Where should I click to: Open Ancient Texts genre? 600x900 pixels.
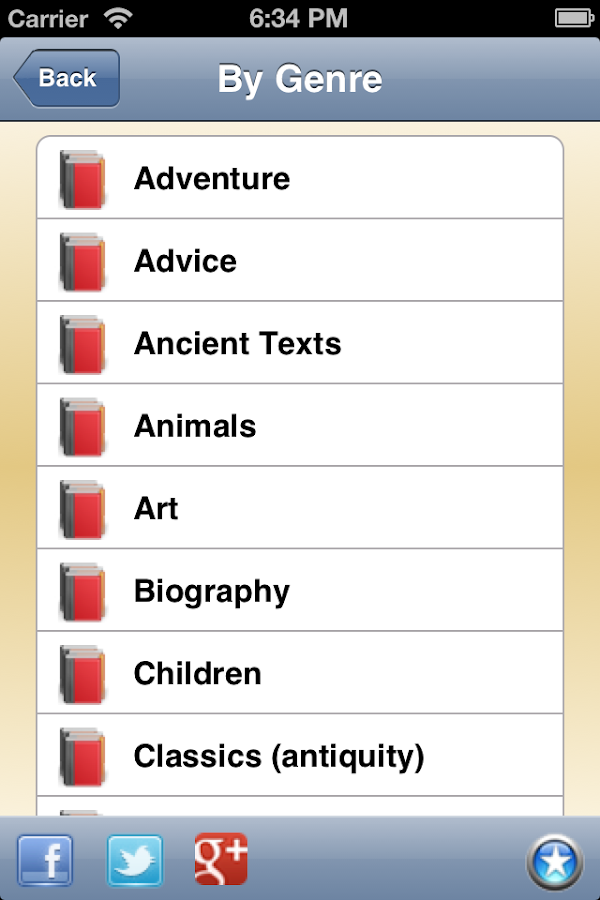300,344
